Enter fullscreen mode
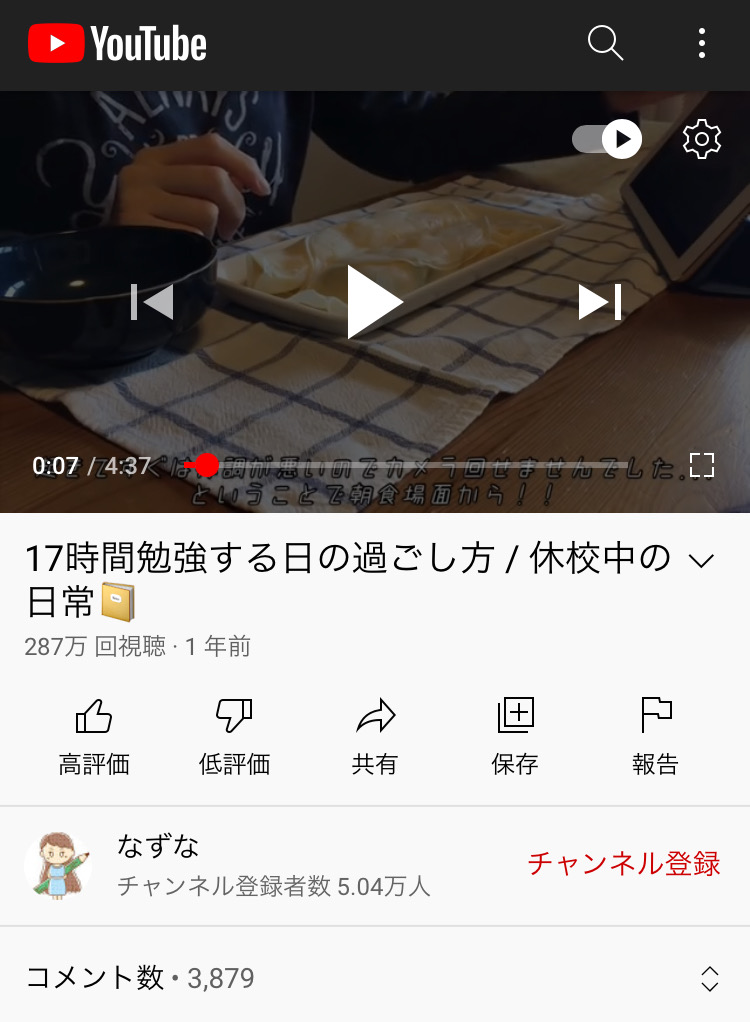The height and width of the screenshot is (1022, 750). (x=702, y=465)
